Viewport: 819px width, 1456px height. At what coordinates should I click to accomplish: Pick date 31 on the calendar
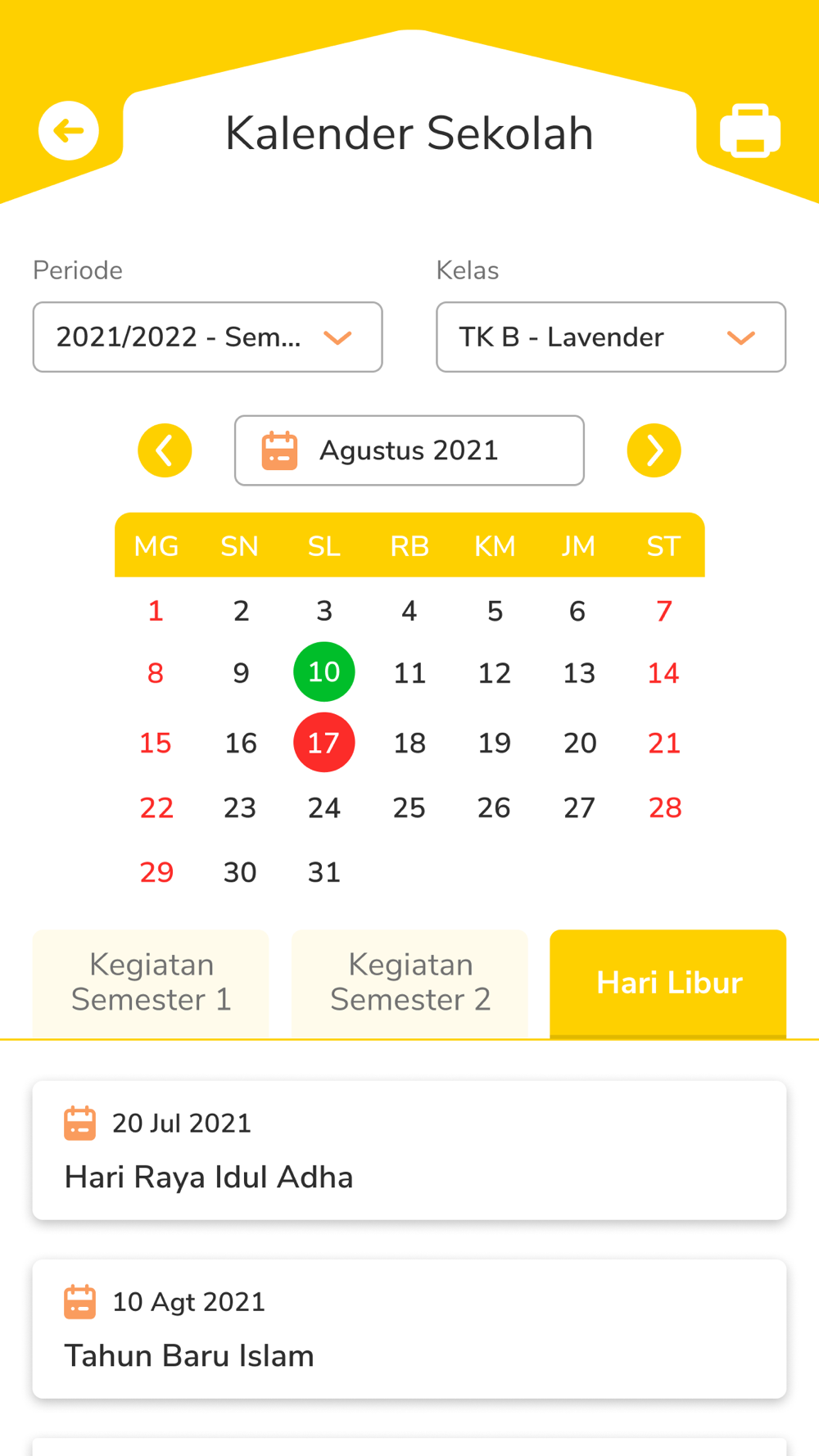click(x=324, y=873)
